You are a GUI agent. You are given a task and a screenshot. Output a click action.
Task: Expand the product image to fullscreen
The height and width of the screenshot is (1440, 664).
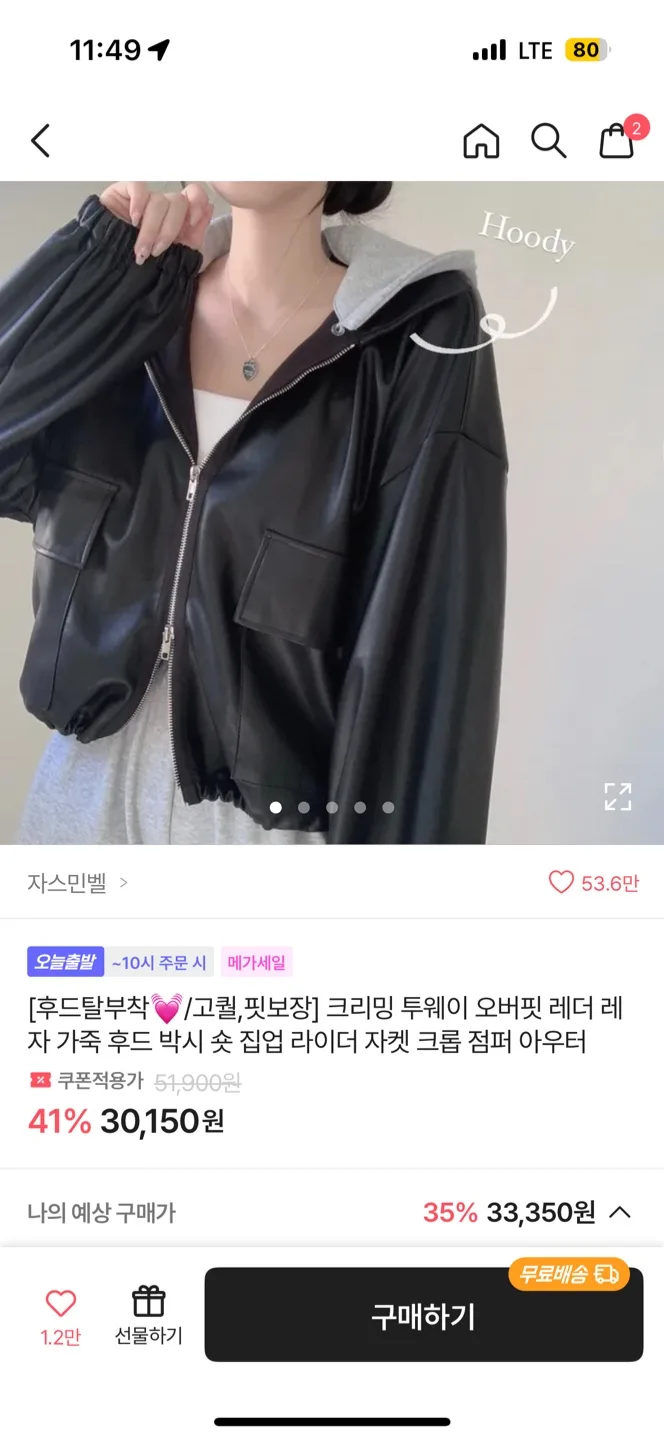click(617, 796)
